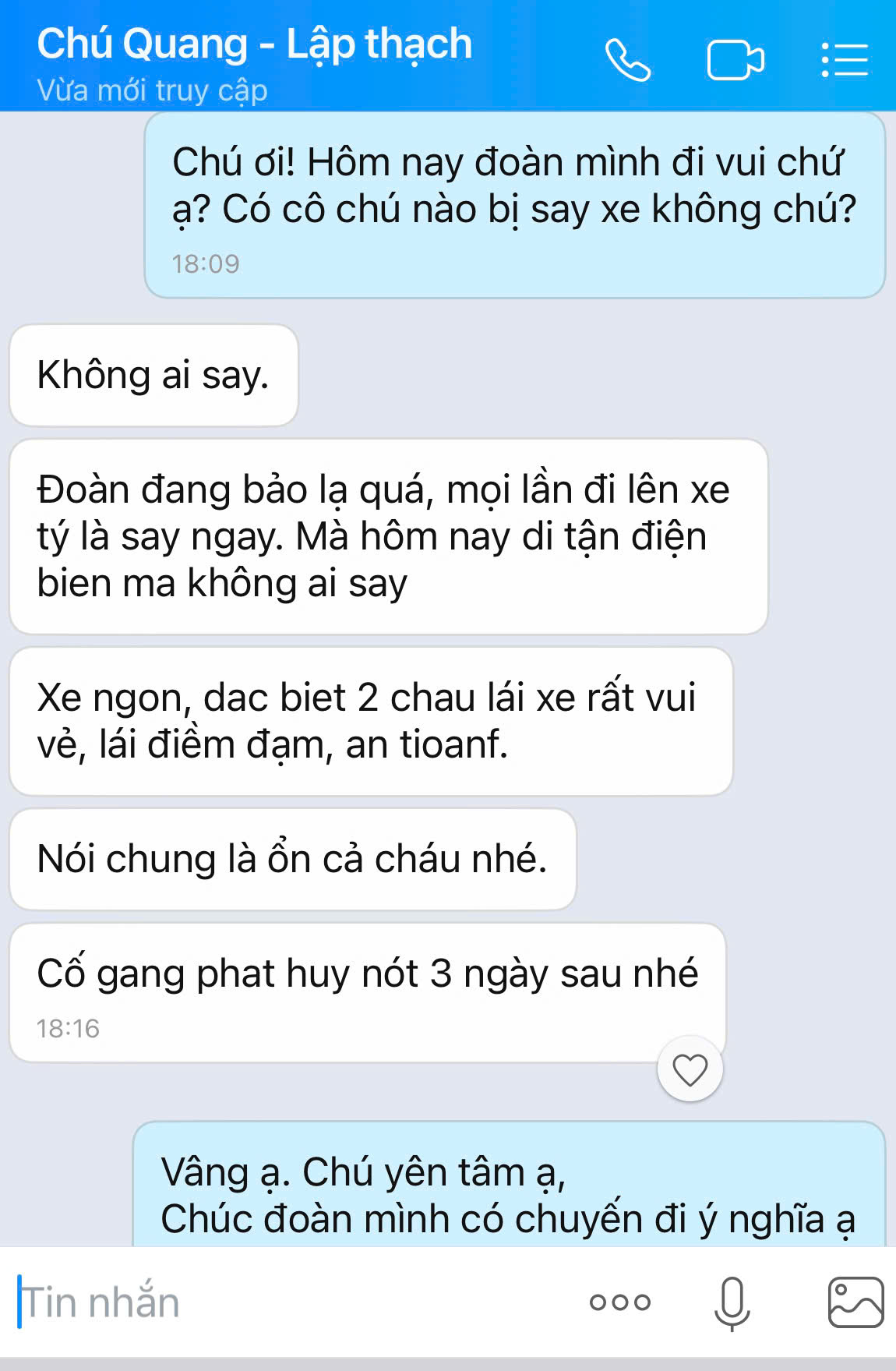Focus the Tin nhắn message field
896x1371 pixels.
pos(296,1302)
